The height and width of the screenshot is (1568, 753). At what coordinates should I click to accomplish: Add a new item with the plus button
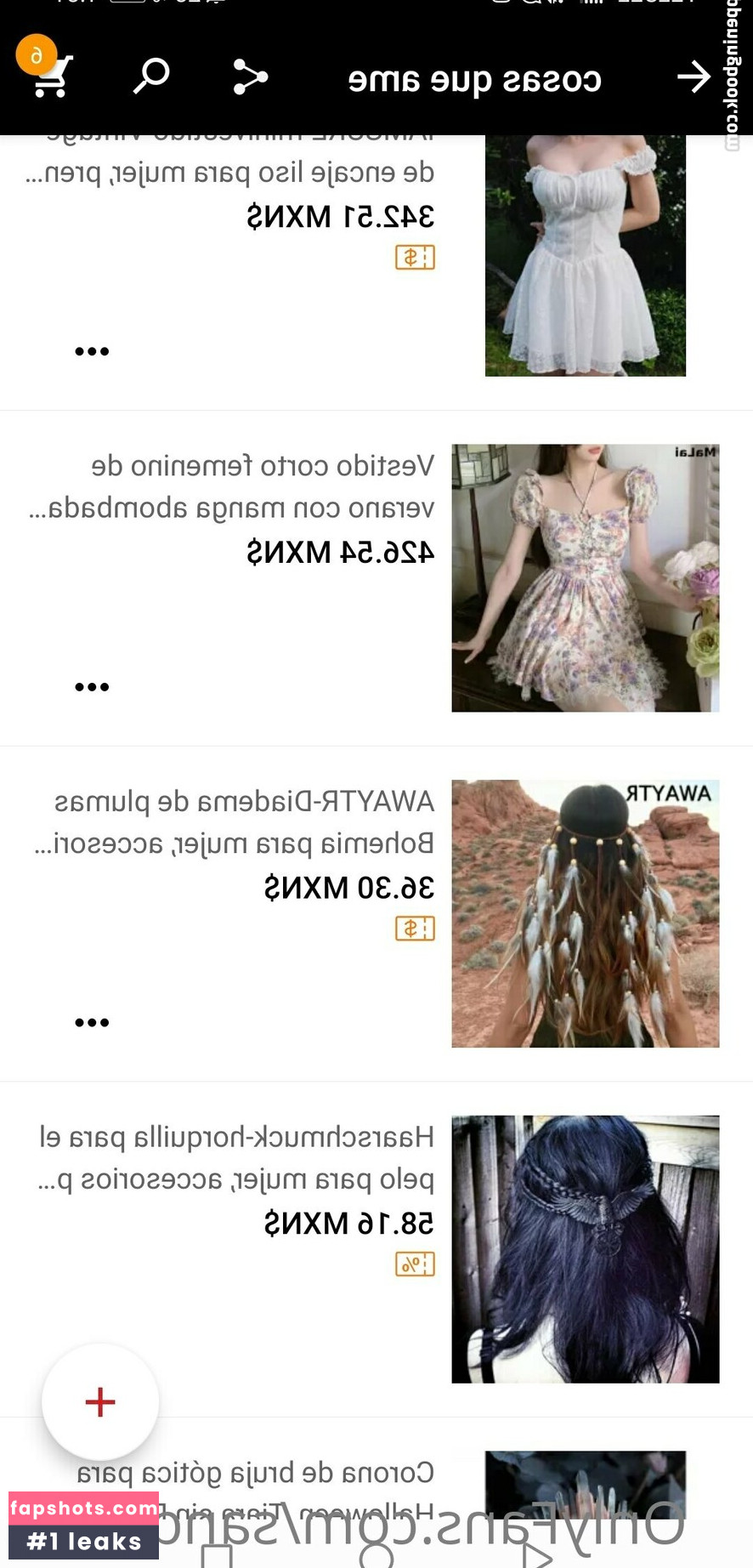[100, 1401]
